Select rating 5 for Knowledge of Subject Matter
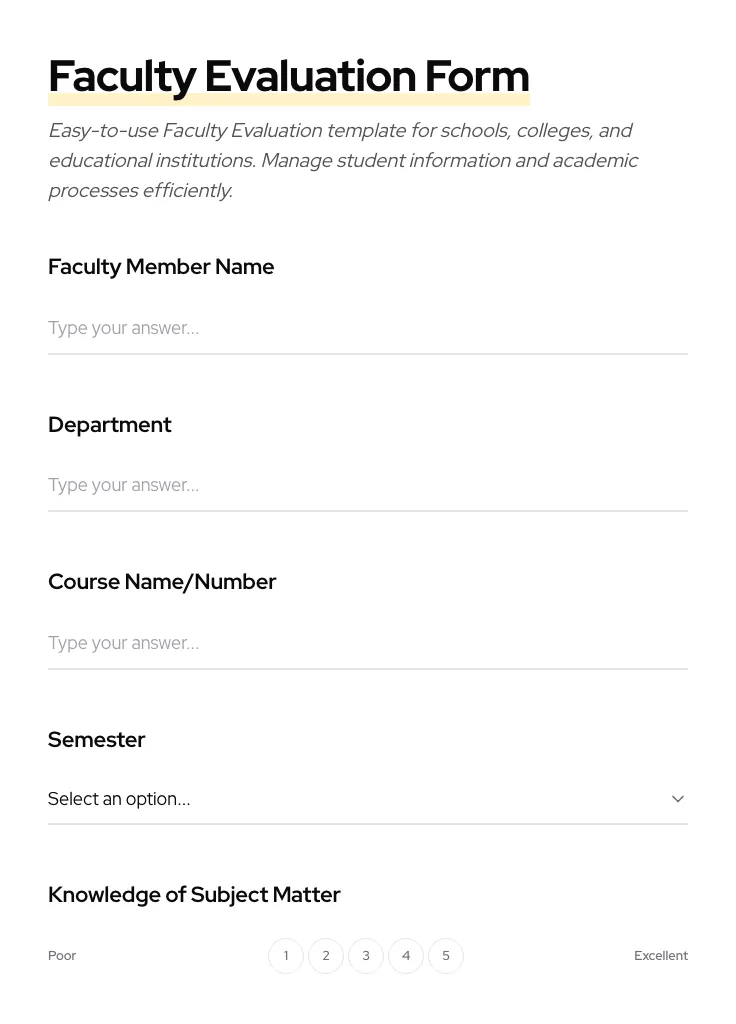 pos(446,955)
